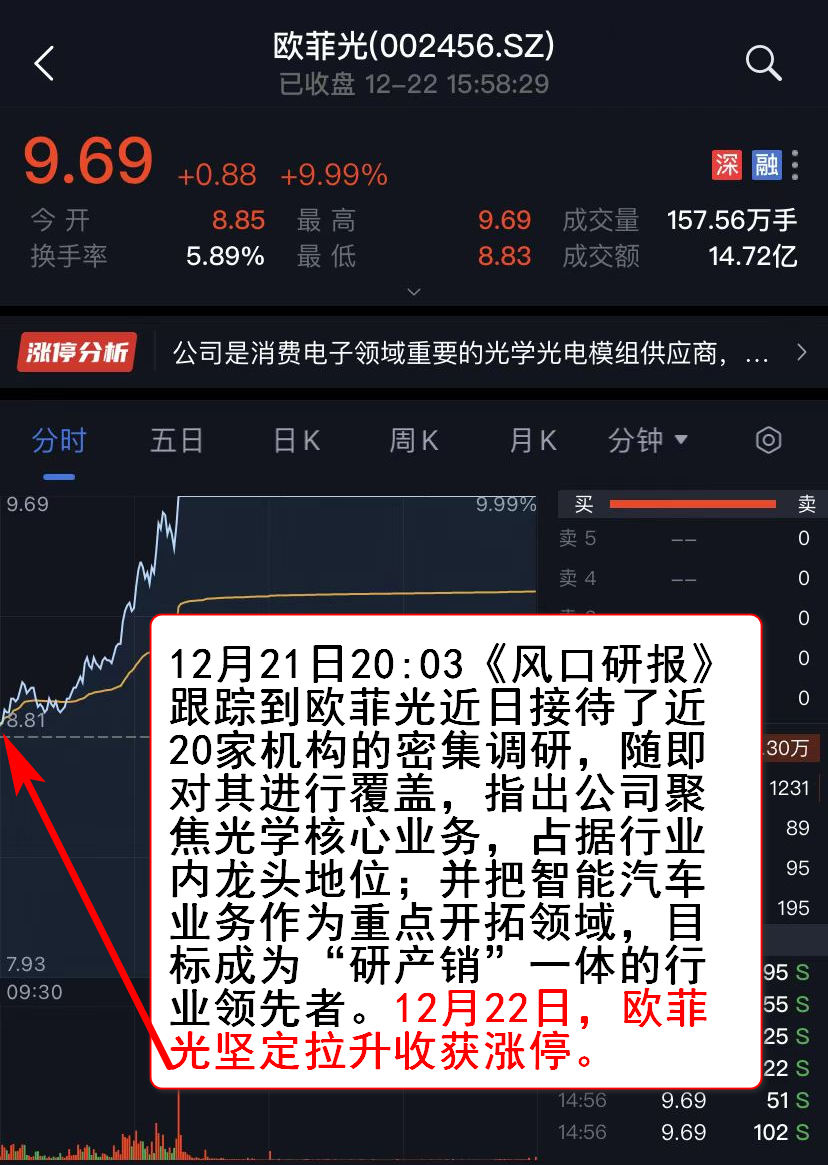
Task: Go back using the top-left arrow
Action: click(43, 64)
